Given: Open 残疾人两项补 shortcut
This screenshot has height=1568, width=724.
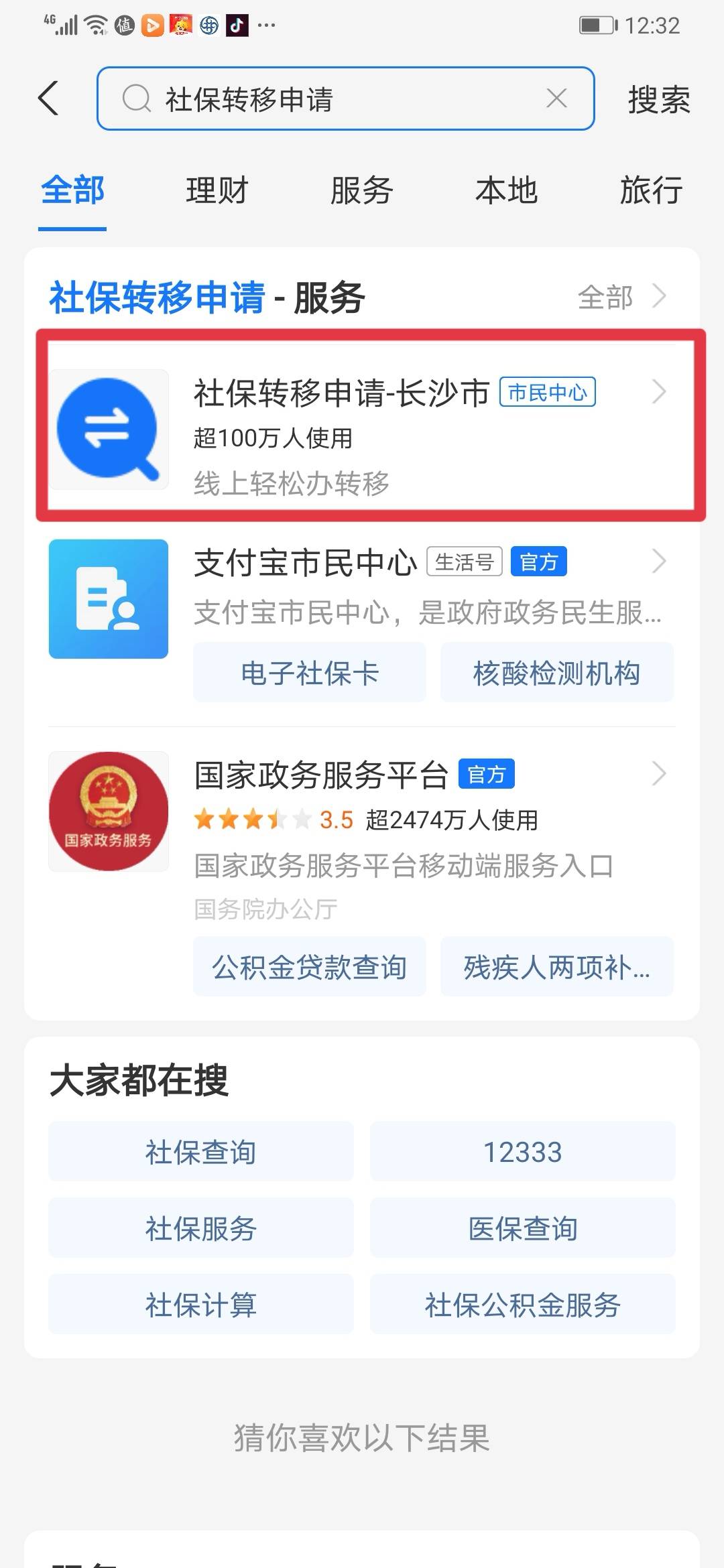Looking at the screenshot, I should coord(556,967).
